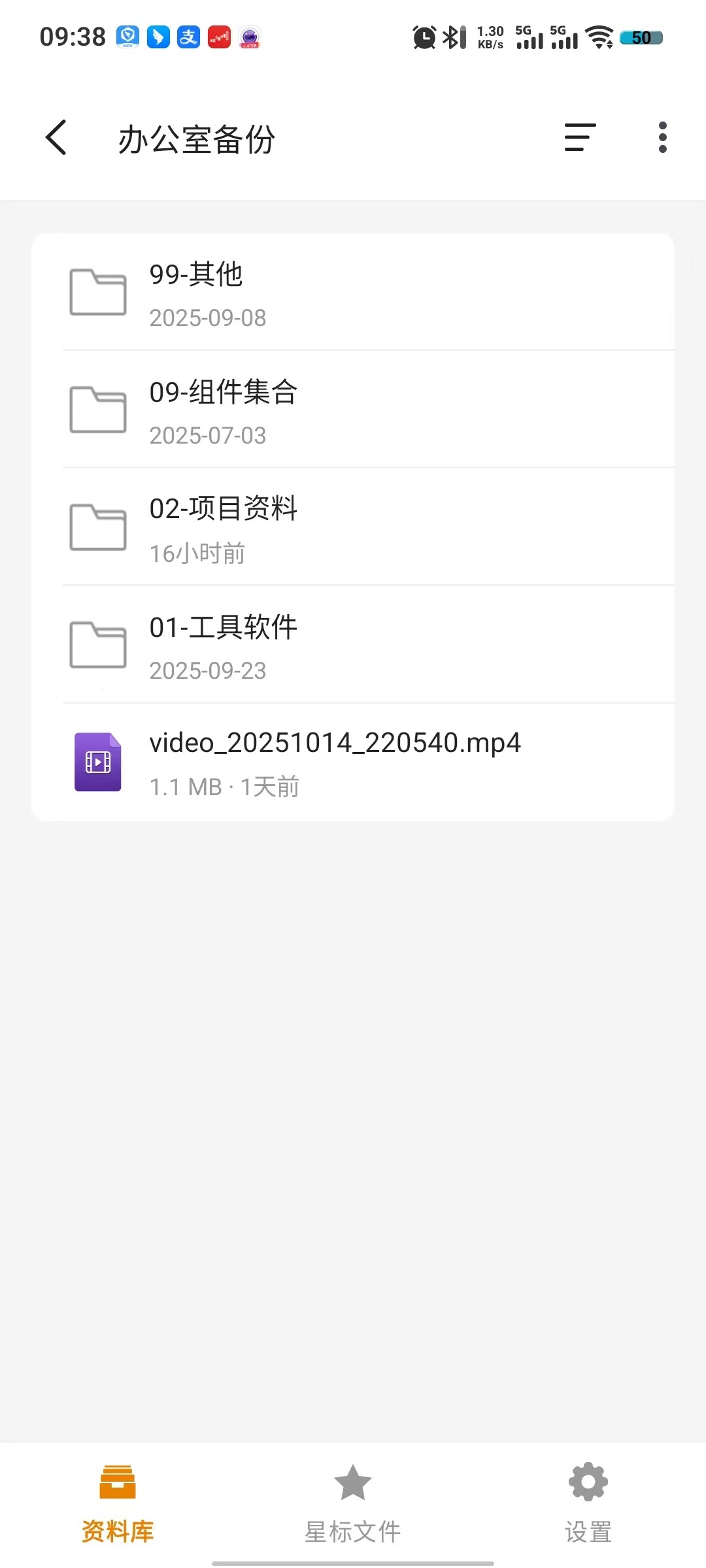Open the 99-其他 folder
The width and height of the screenshot is (706, 1568).
pyautogui.click(x=353, y=292)
